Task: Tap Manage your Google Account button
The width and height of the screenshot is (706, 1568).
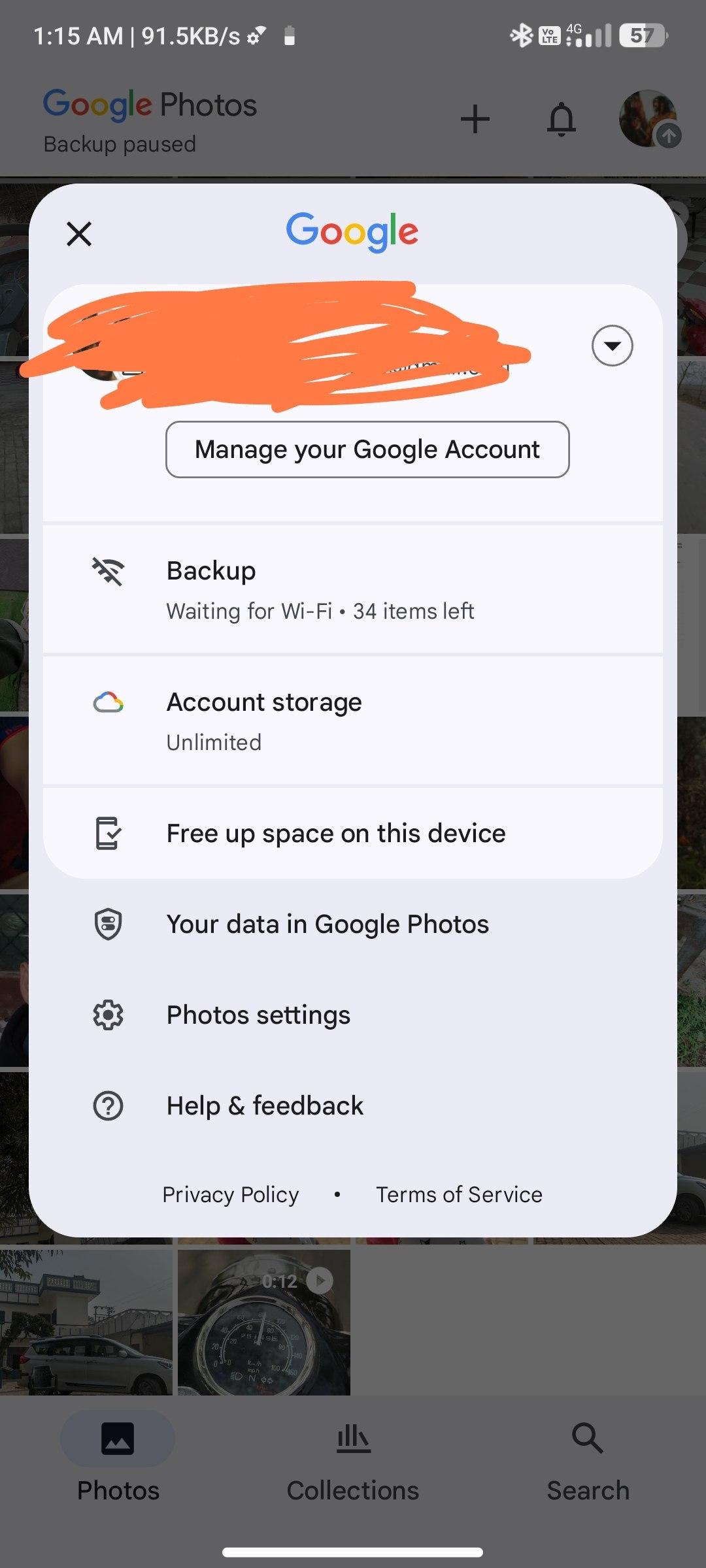Action: 367,449
